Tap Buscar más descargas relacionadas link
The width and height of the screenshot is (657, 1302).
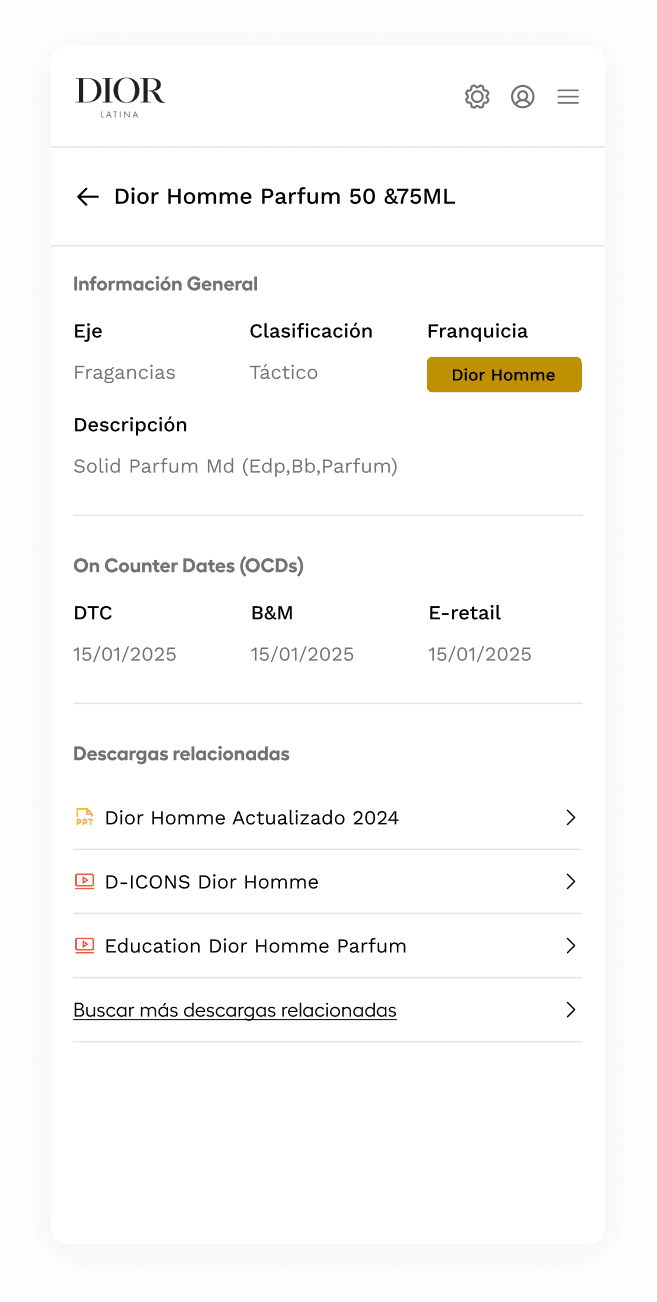pos(235,1010)
